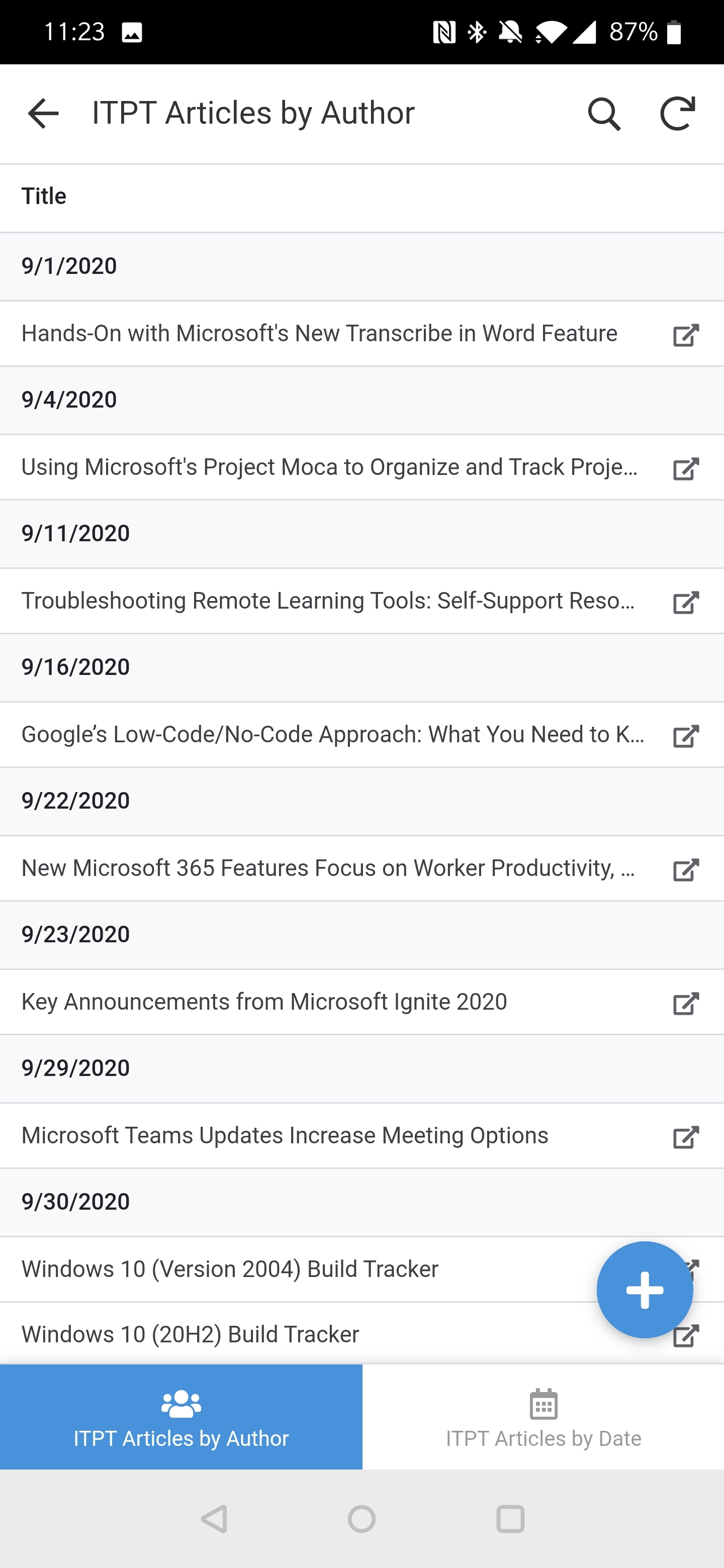Select the Key Announcements from Microsoft Ignite row
Image resolution: width=724 pixels, height=1568 pixels.
pyautogui.click(x=264, y=1002)
